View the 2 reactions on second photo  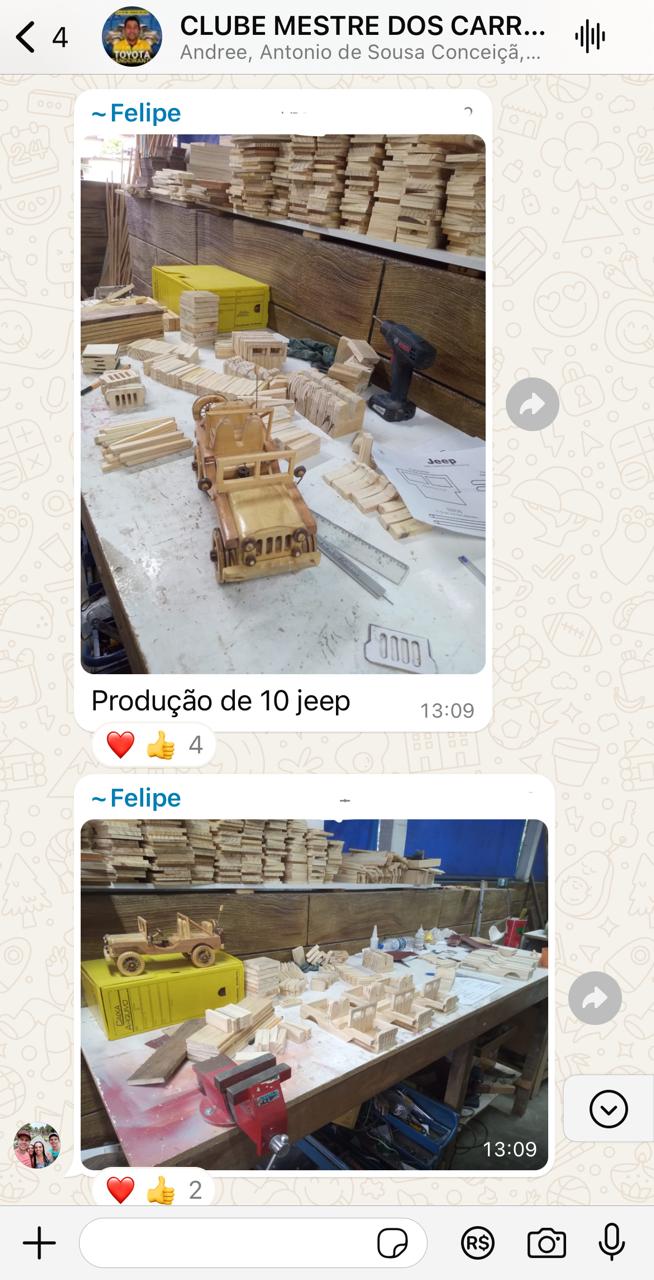click(154, 1189)
